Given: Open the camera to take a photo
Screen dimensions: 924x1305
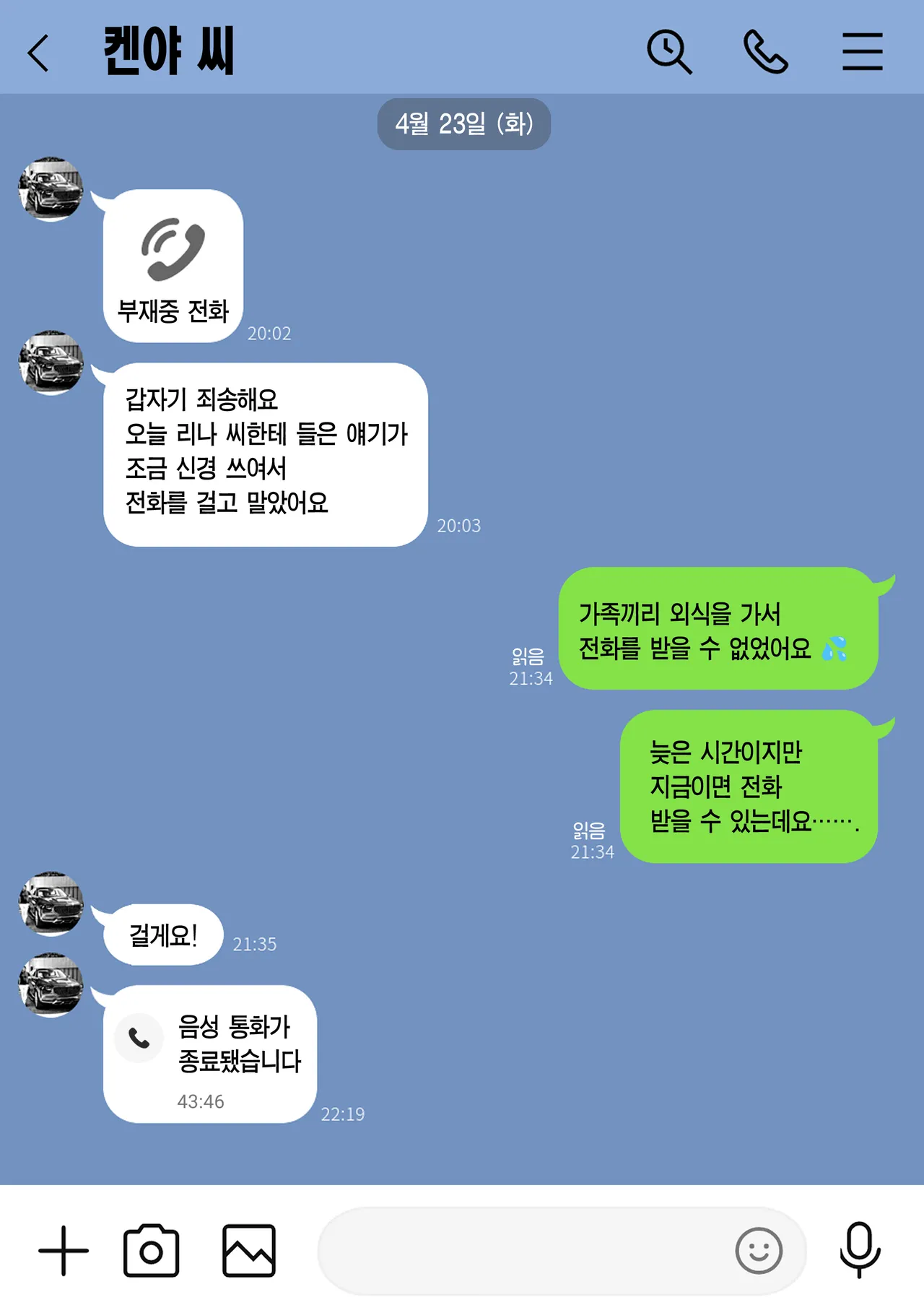Looking at the screenshot, I should click(x=151, y=1250).
